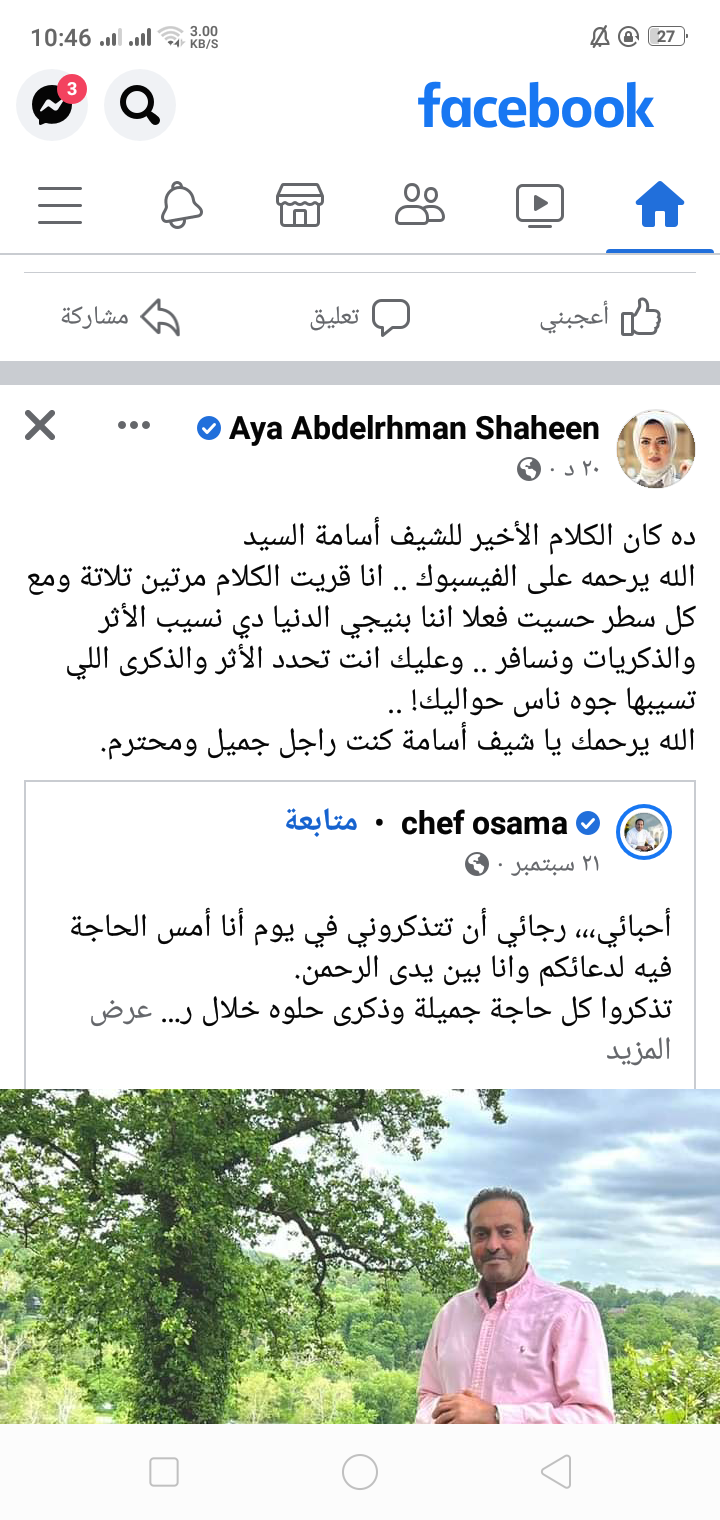Open chef osama's page
Screen dimensions: 720x1520
click(x=484, y=823)
